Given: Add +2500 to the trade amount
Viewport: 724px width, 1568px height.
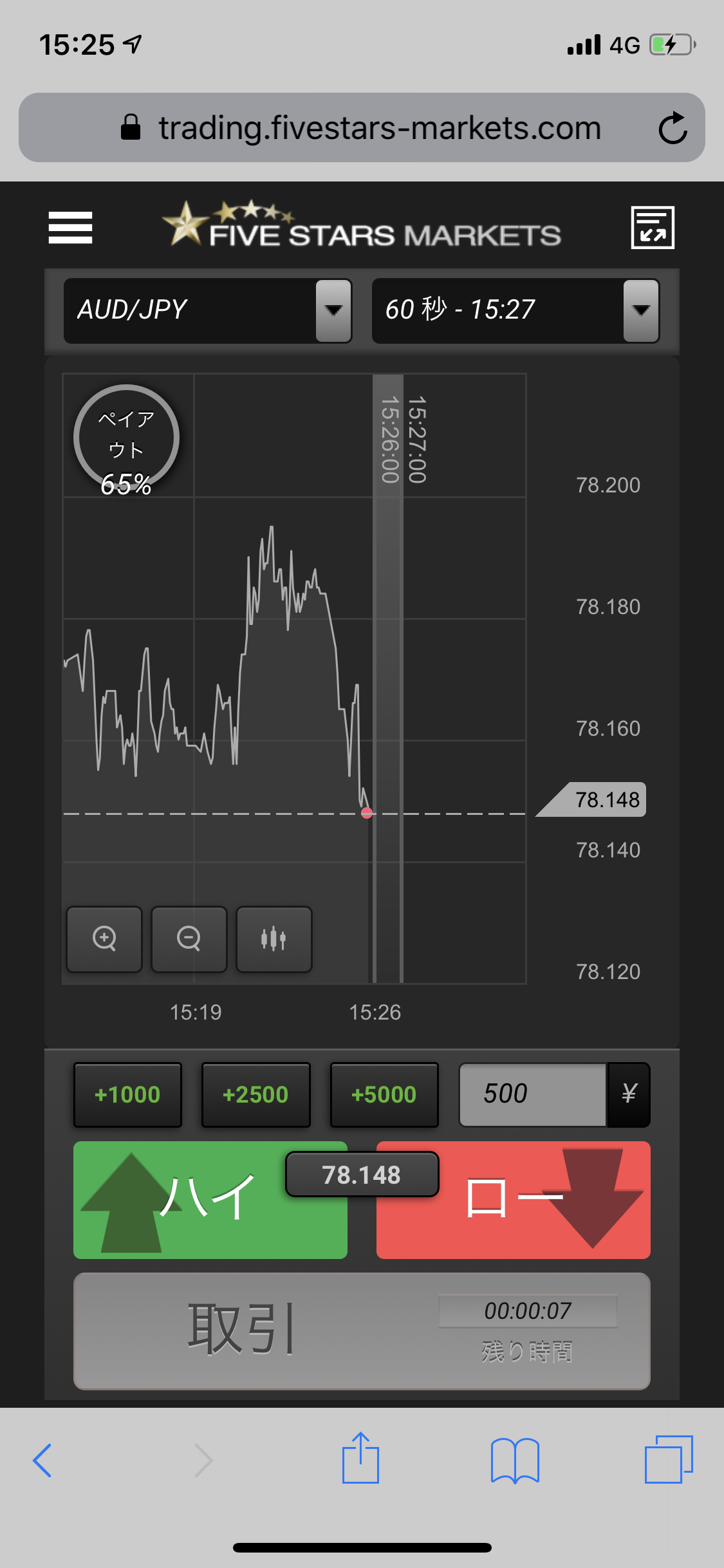Looking at the screenshot, I should 255,1094.
